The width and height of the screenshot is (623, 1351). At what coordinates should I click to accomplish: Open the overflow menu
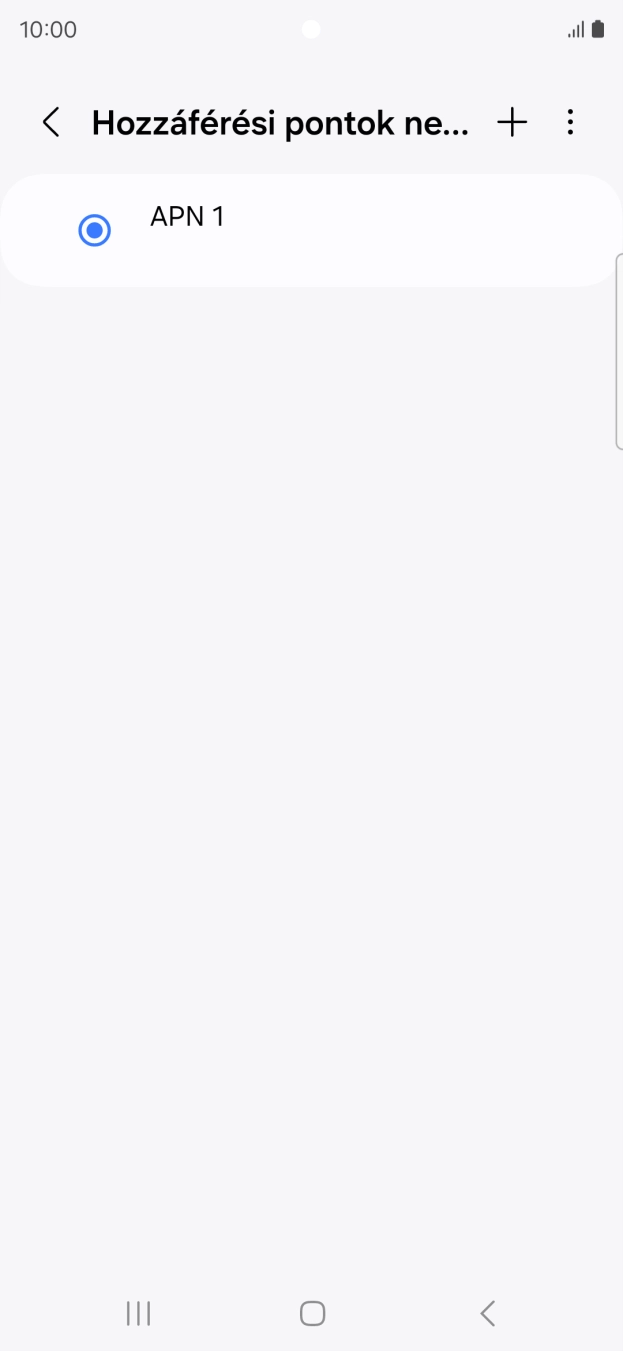(x=570, y=123)
